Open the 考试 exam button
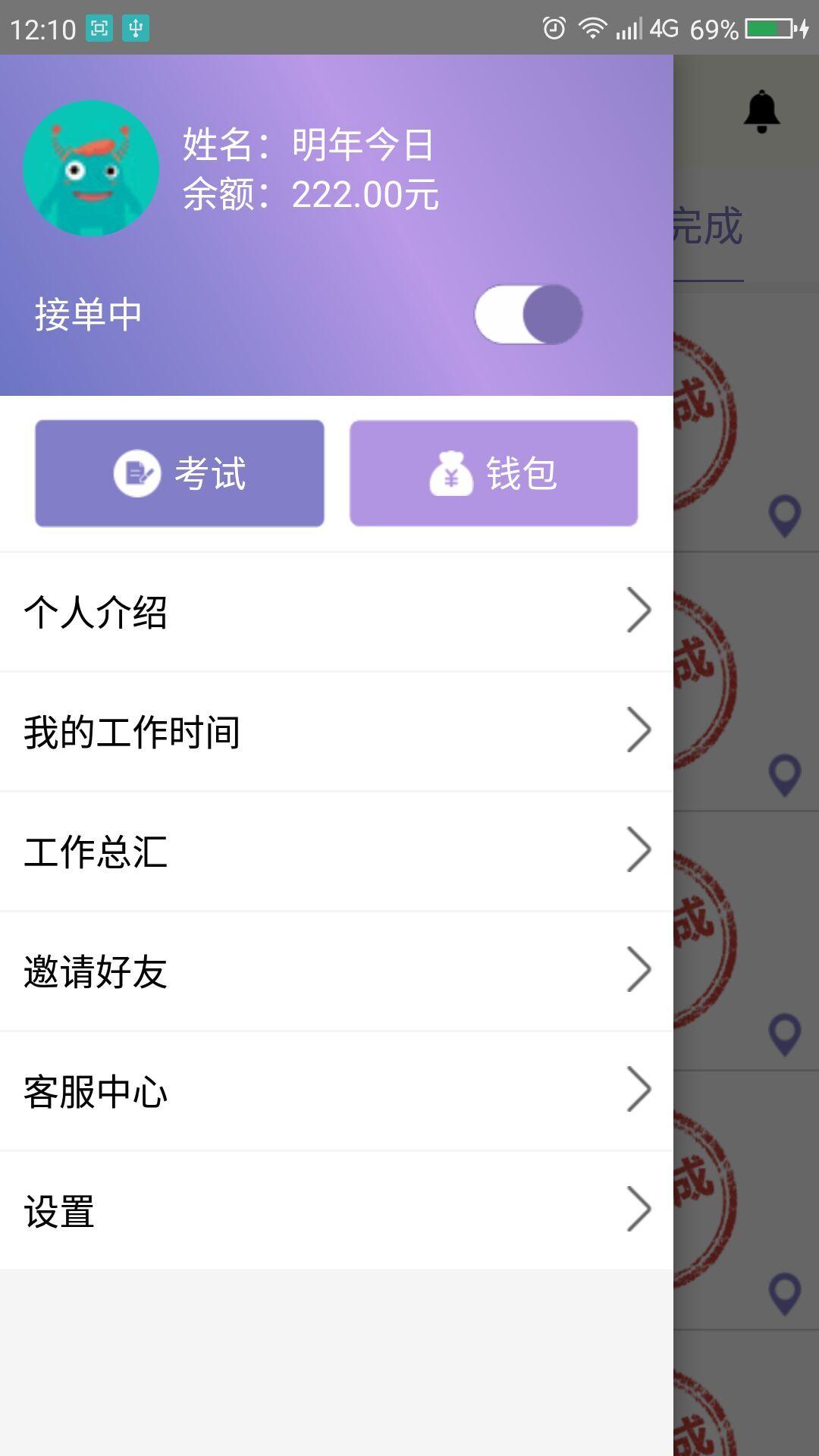 click(180, 473)
